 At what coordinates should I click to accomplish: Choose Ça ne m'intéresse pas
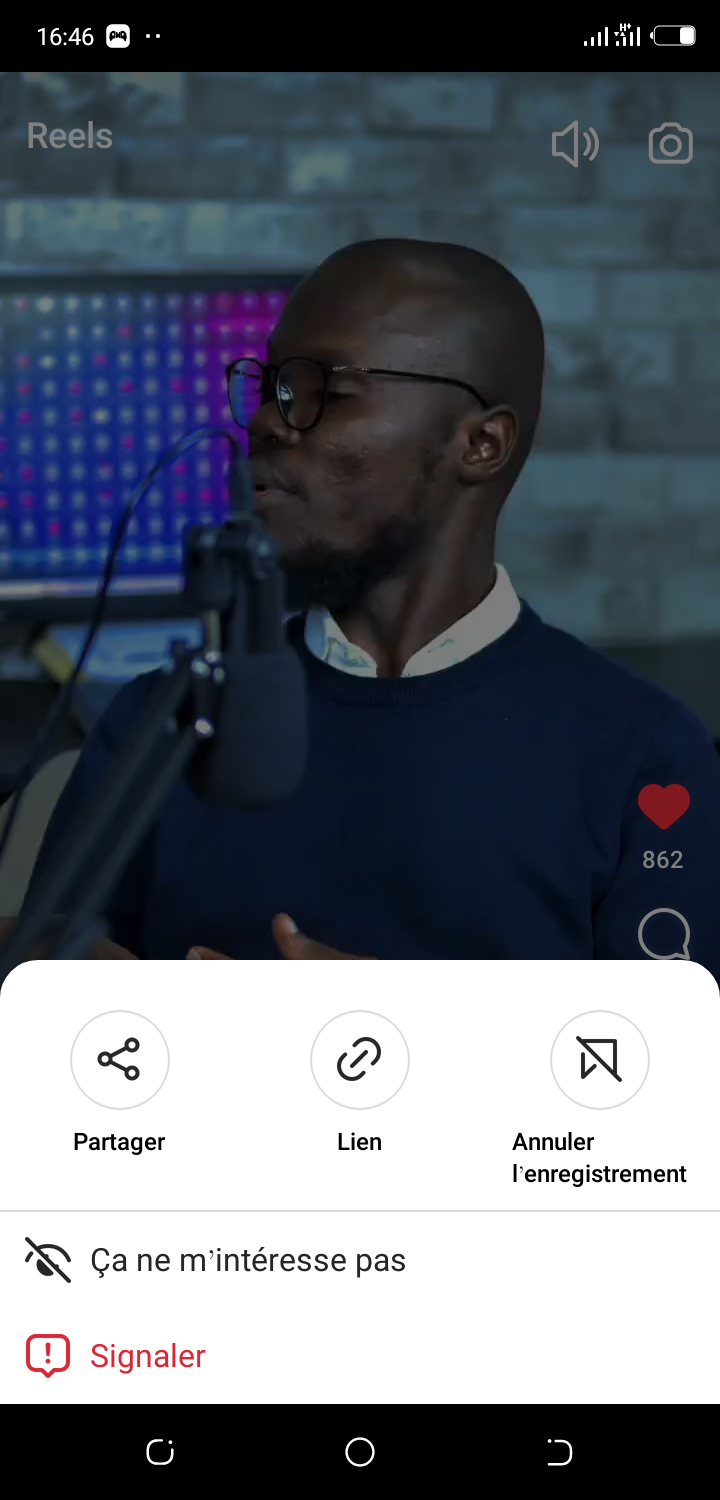pos(247,1260)
